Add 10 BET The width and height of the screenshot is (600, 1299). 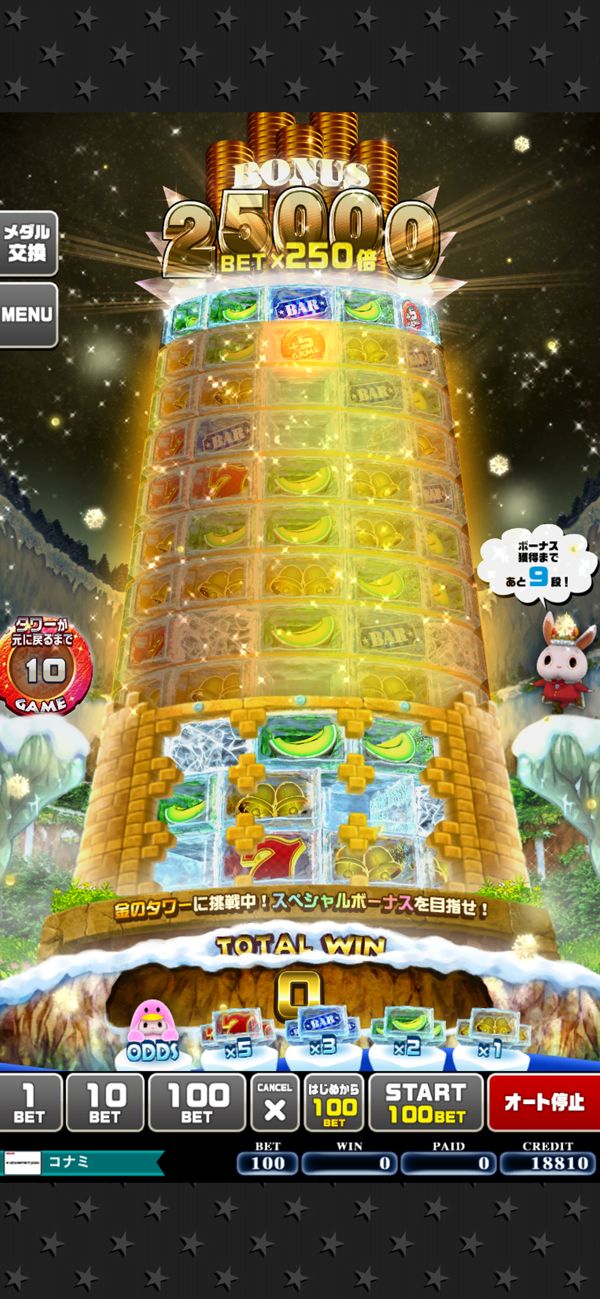click(105, 1103)
